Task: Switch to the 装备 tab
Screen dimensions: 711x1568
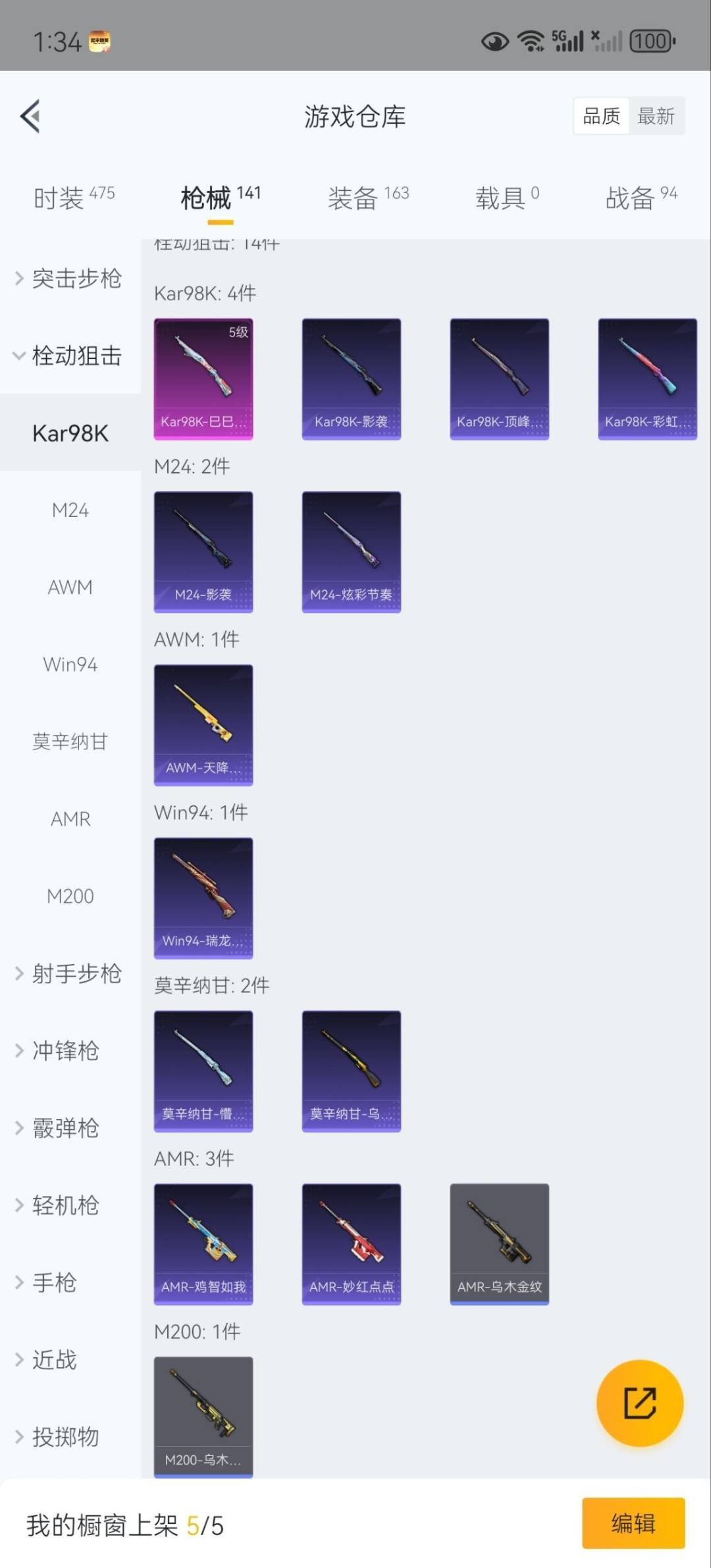Action: 368,197
